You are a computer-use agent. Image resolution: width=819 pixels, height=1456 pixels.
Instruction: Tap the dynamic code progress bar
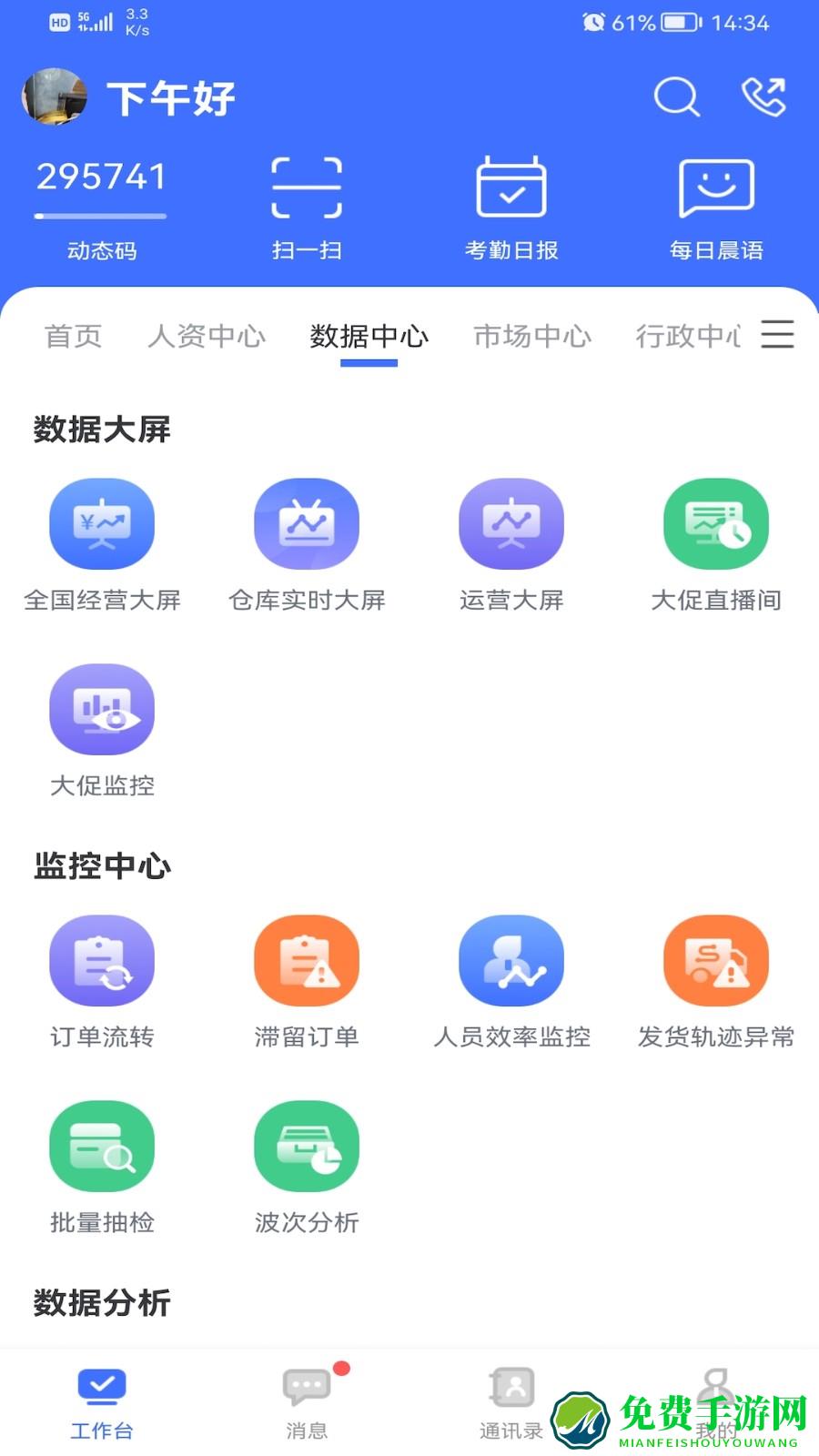point(100,216)
